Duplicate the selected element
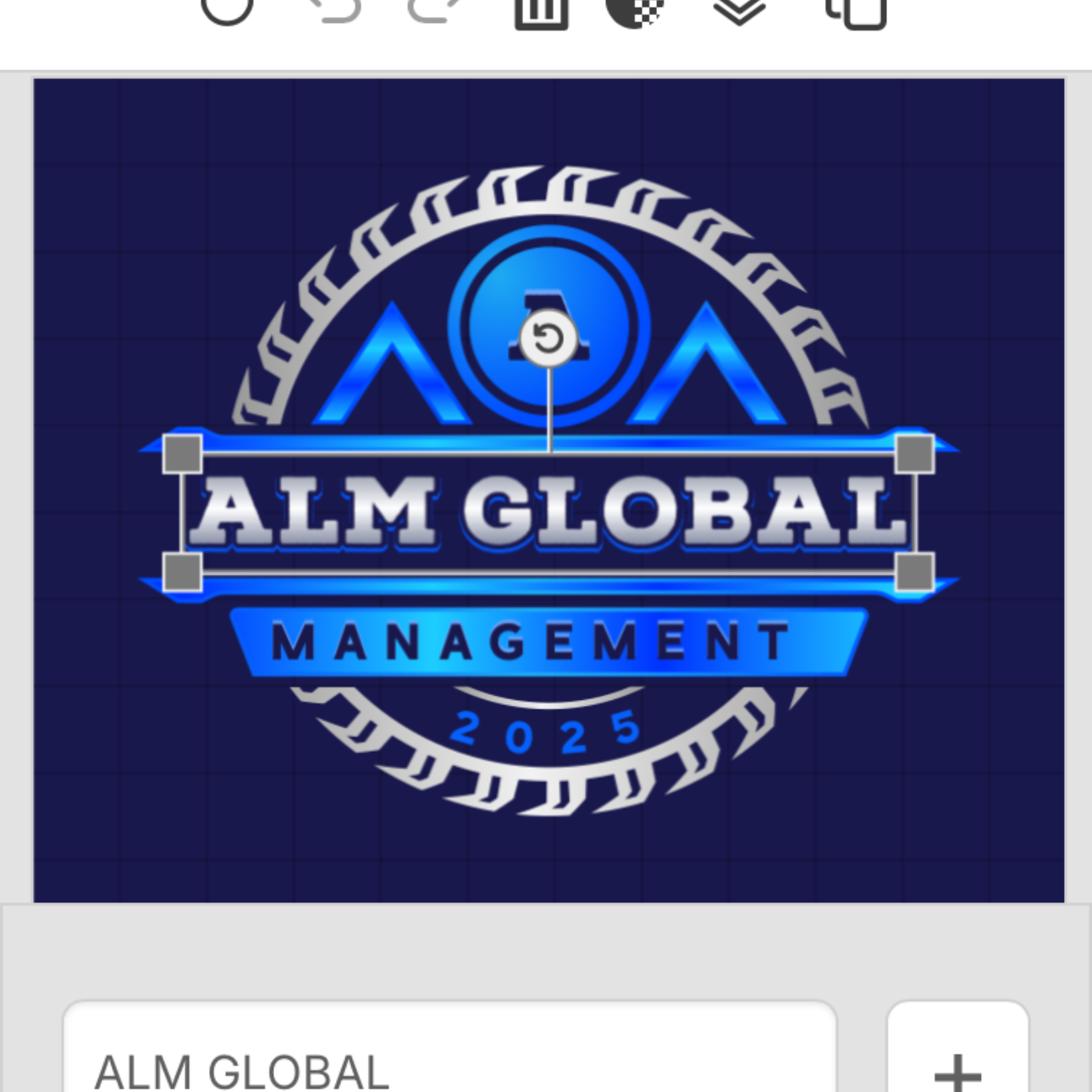The width and height of the screenshot is (1092, 1092). 856,12
